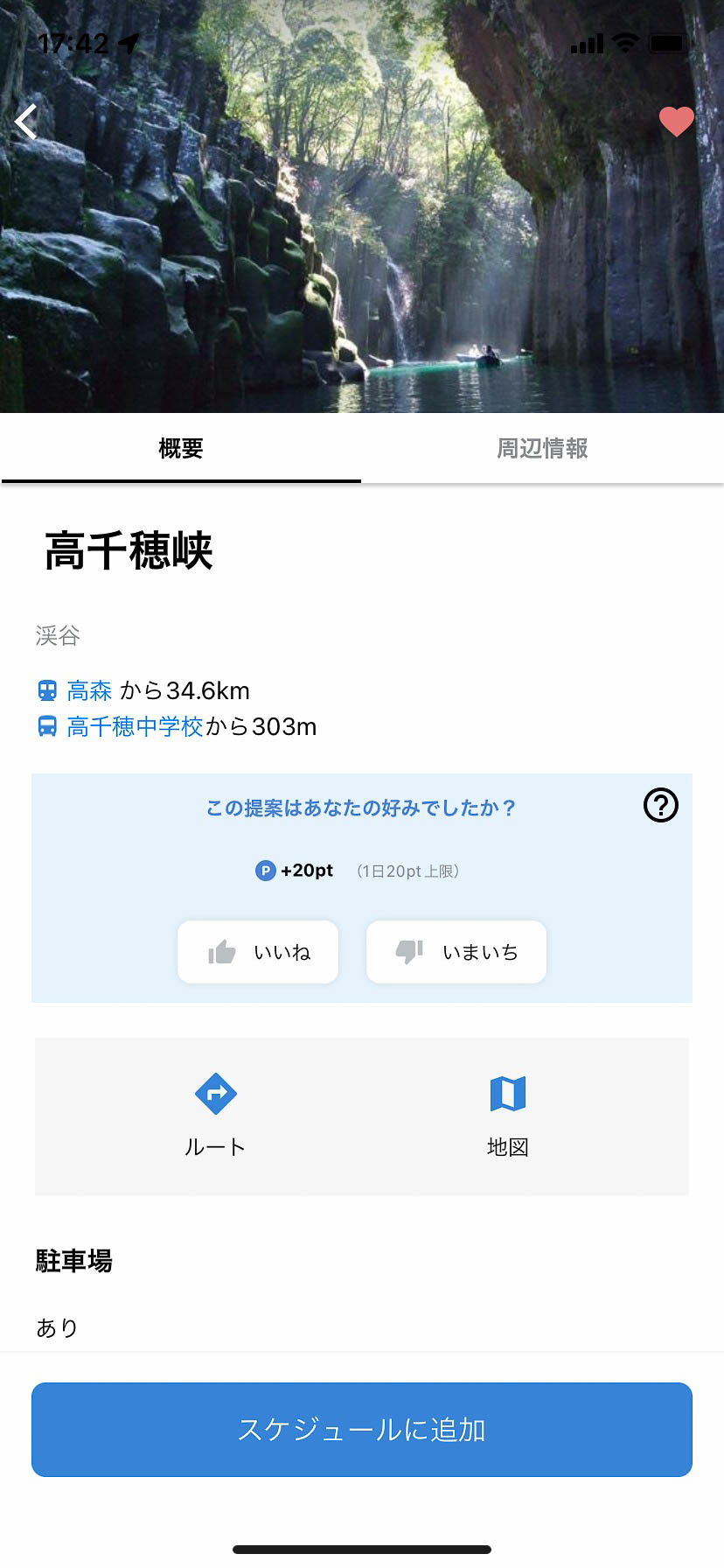Select the 概要 tab
This screenshot has width=724, height=1568.
click(x=181, y=449)
